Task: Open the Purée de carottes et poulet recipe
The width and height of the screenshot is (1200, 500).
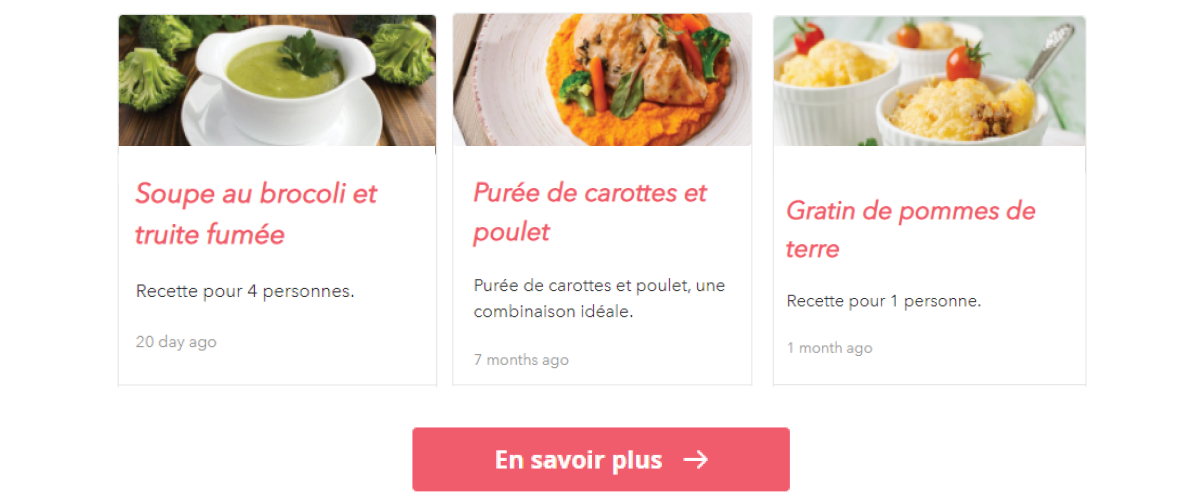Action: [x=590, y=211]
